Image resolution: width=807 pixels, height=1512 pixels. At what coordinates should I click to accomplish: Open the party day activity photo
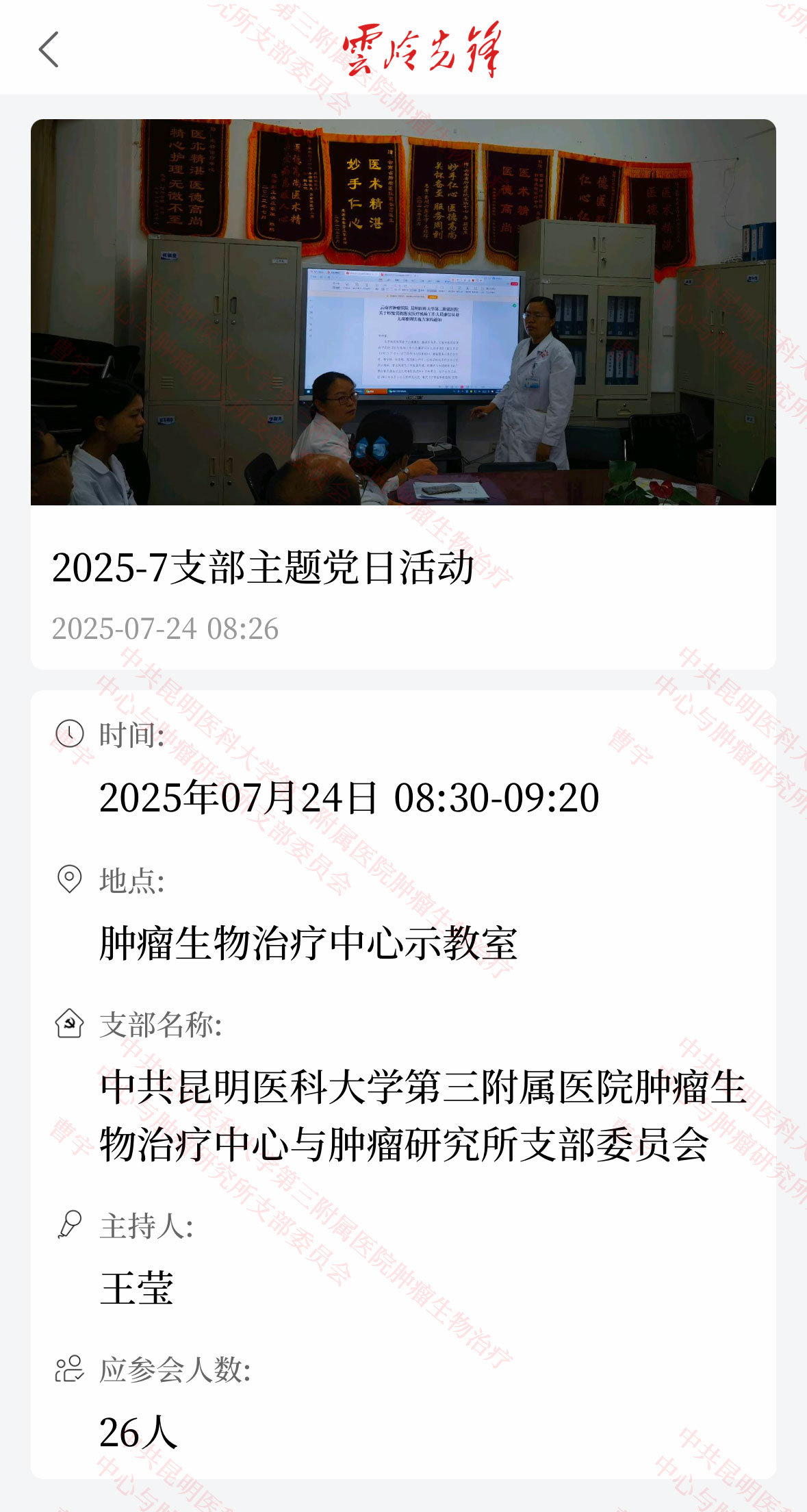click(x=403, y=312)
